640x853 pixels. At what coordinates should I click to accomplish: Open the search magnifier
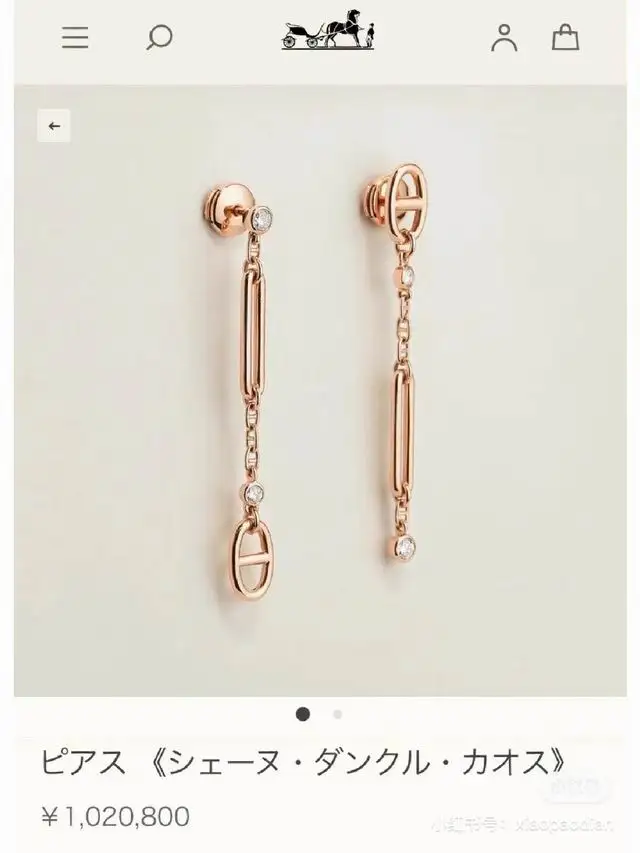tap(159, 38)
